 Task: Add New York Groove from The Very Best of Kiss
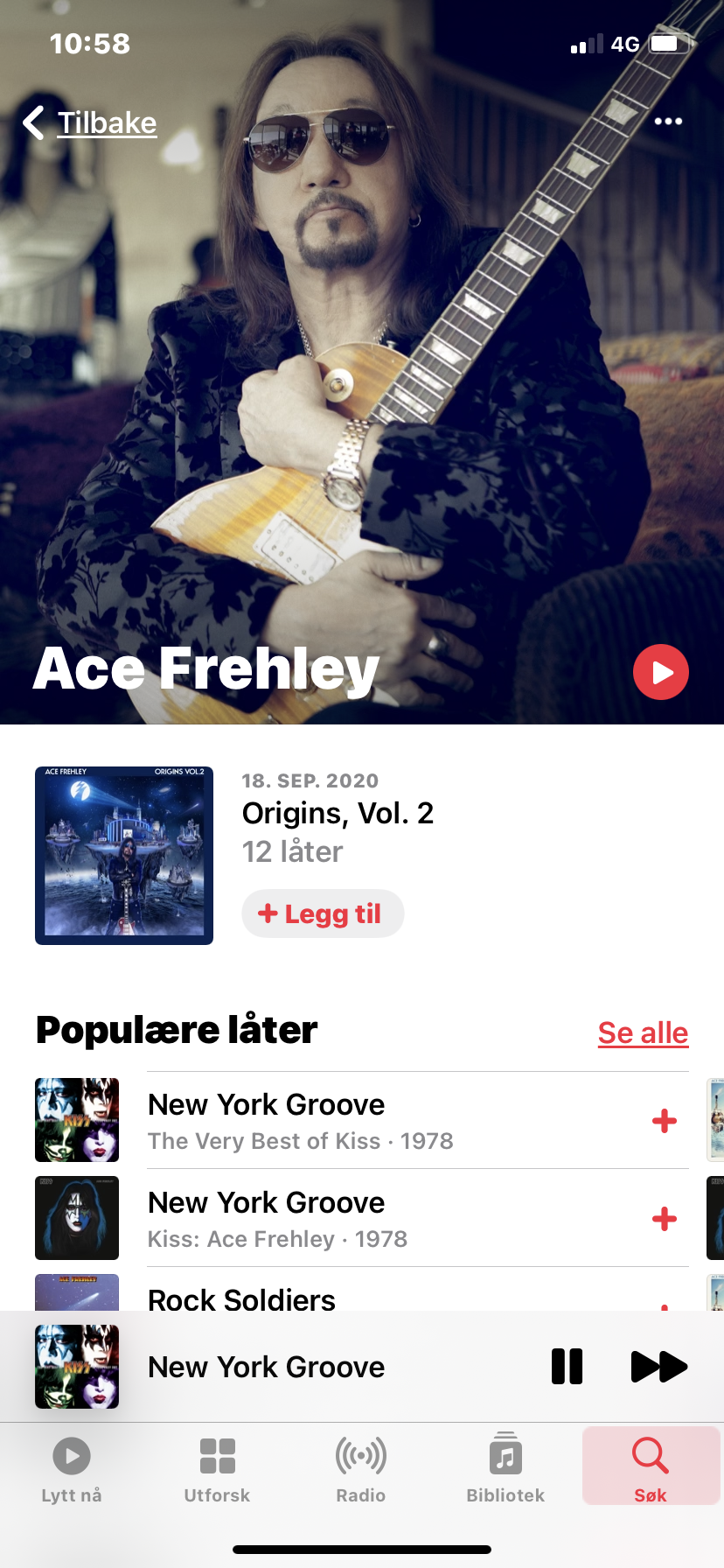point(665,1121)
